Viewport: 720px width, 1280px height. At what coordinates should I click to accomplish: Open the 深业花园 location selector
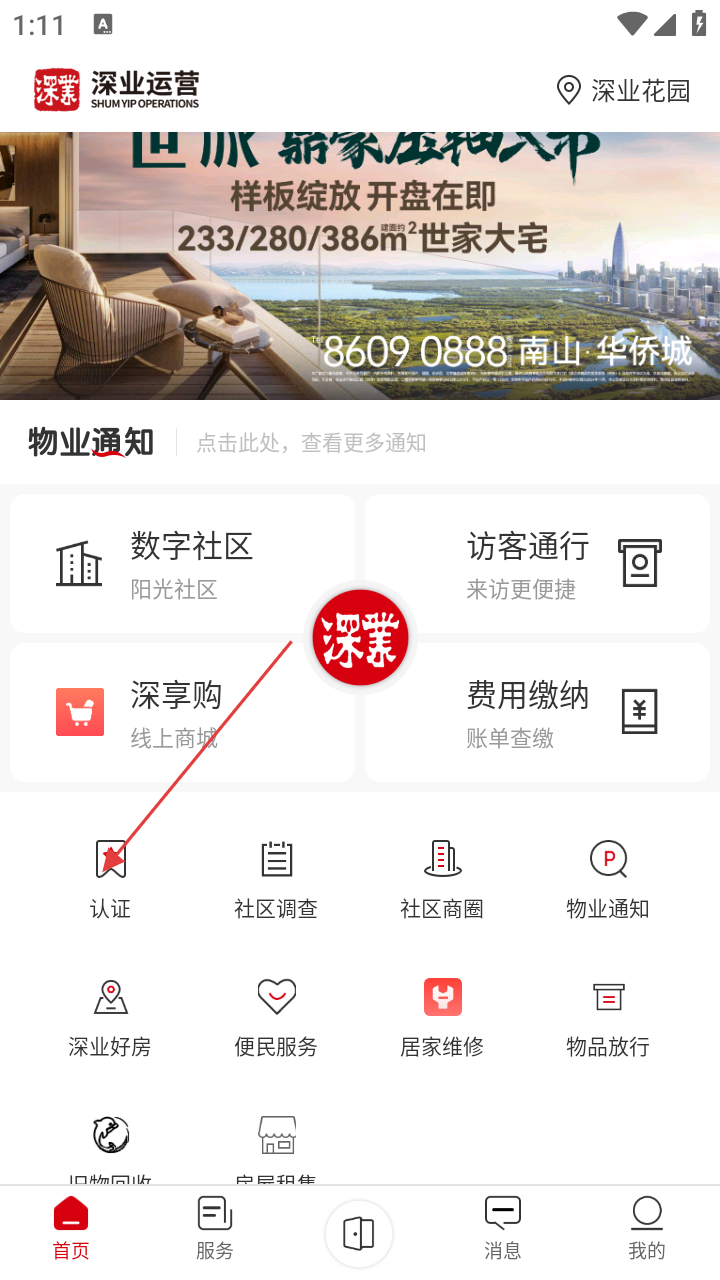(624, 90)
